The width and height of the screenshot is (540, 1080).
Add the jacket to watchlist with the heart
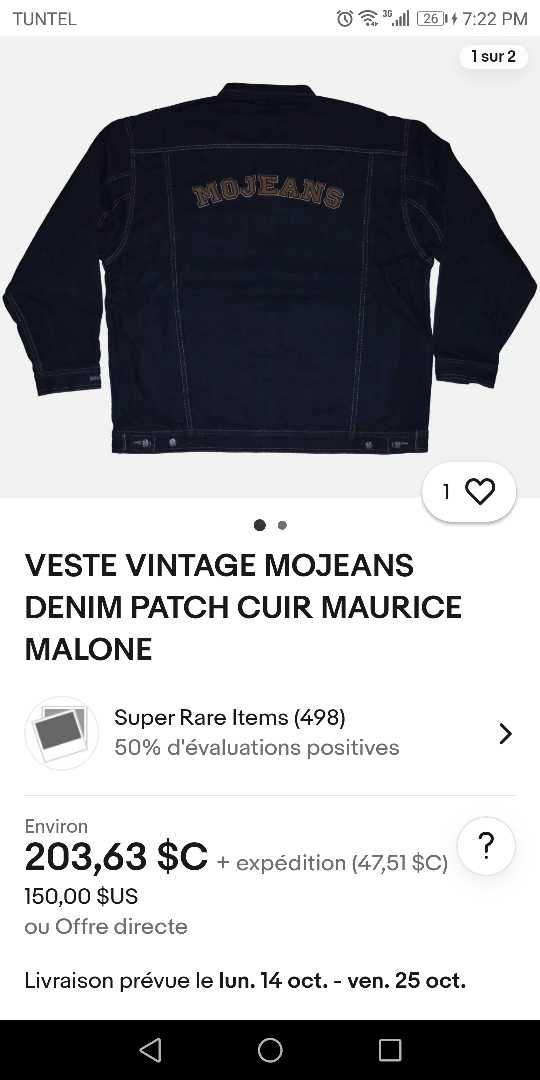[x=469, y=492]
